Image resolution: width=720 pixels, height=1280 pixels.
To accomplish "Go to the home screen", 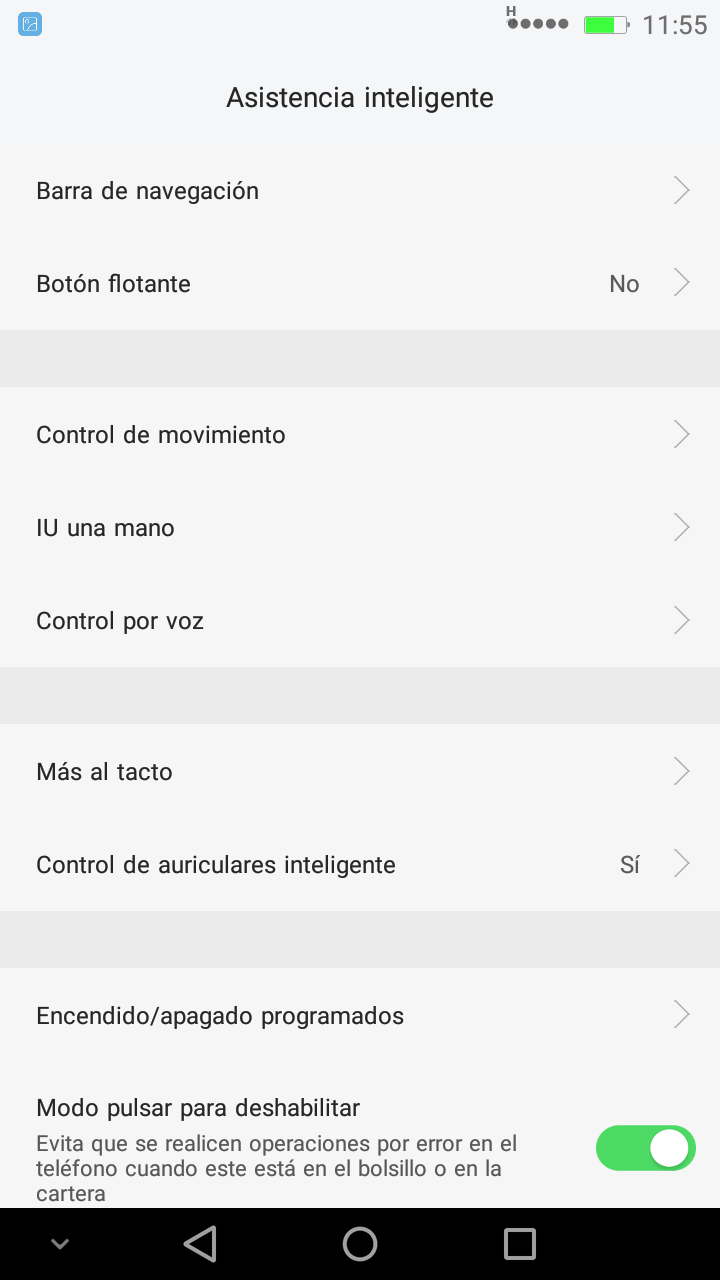I will 360,1244.
